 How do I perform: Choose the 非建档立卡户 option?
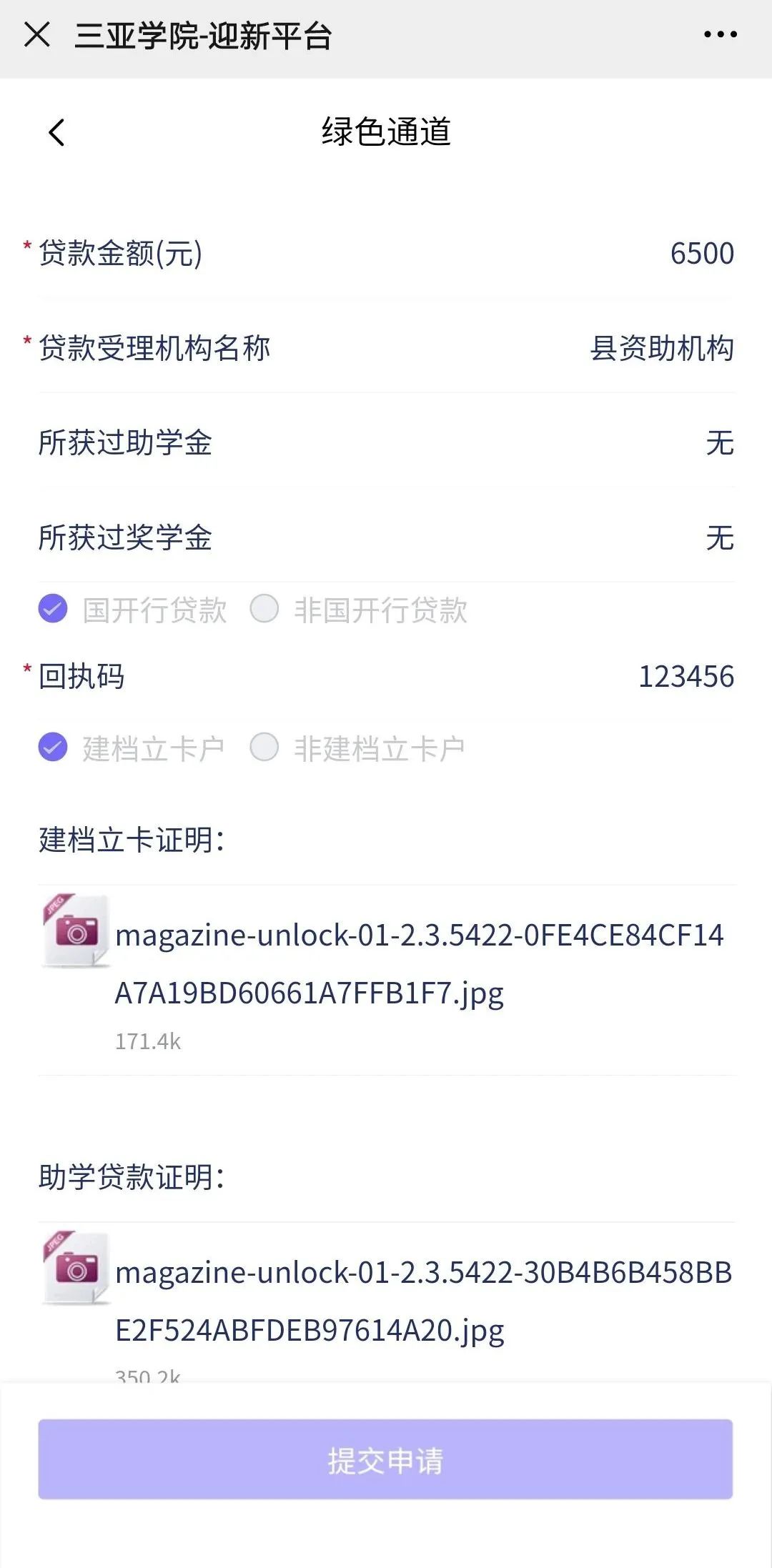(x=264, y=748)
